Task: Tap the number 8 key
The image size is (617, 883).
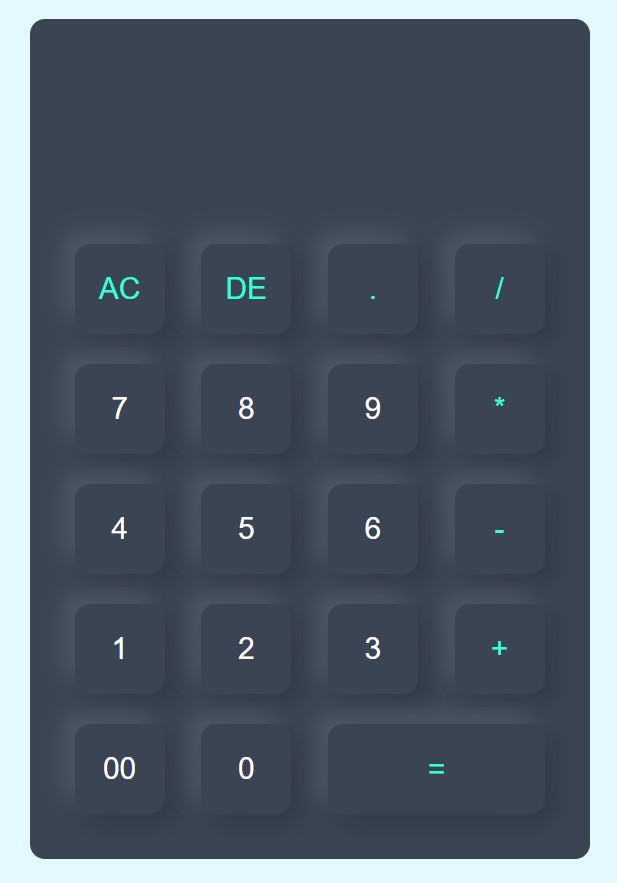Action: [x=246, y=408]
